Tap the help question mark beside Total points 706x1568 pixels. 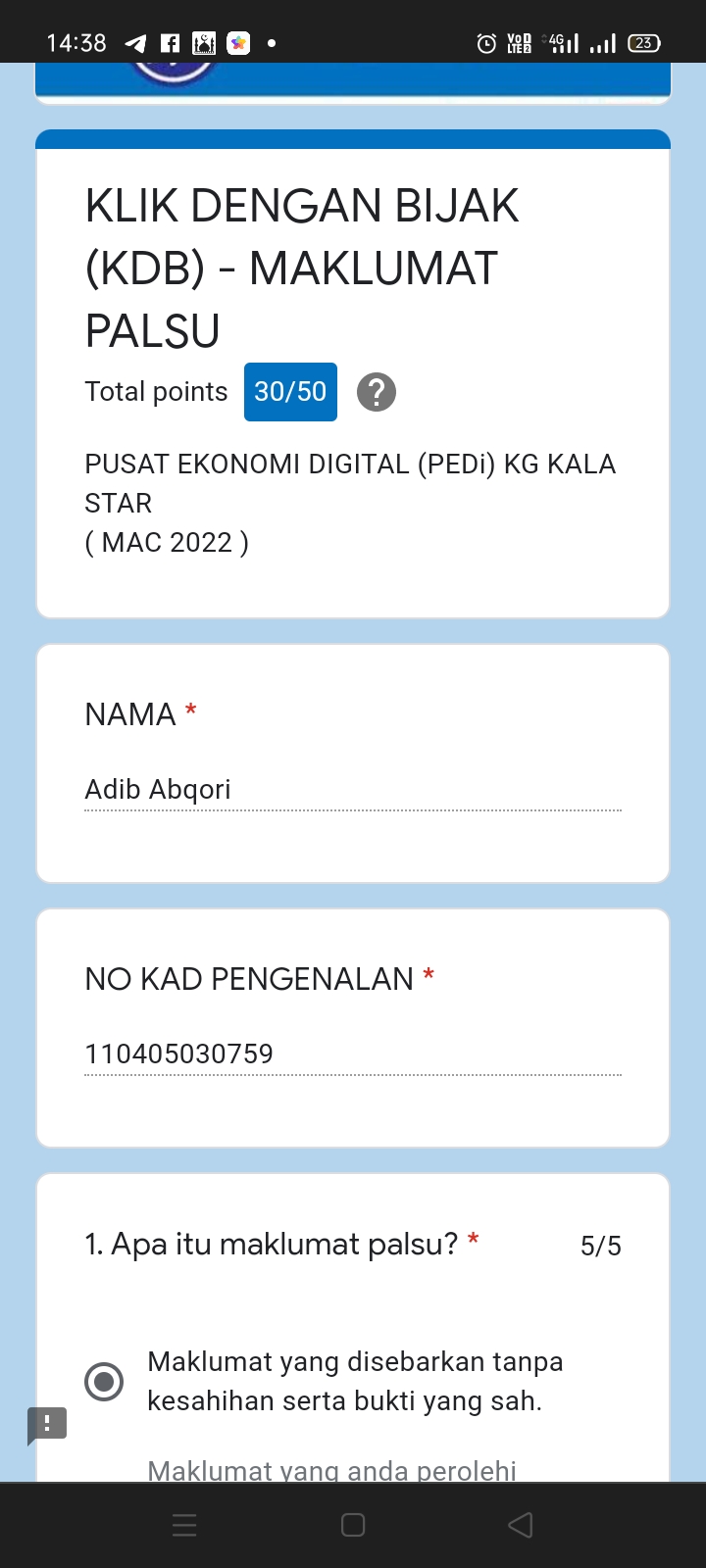[377, 392]
